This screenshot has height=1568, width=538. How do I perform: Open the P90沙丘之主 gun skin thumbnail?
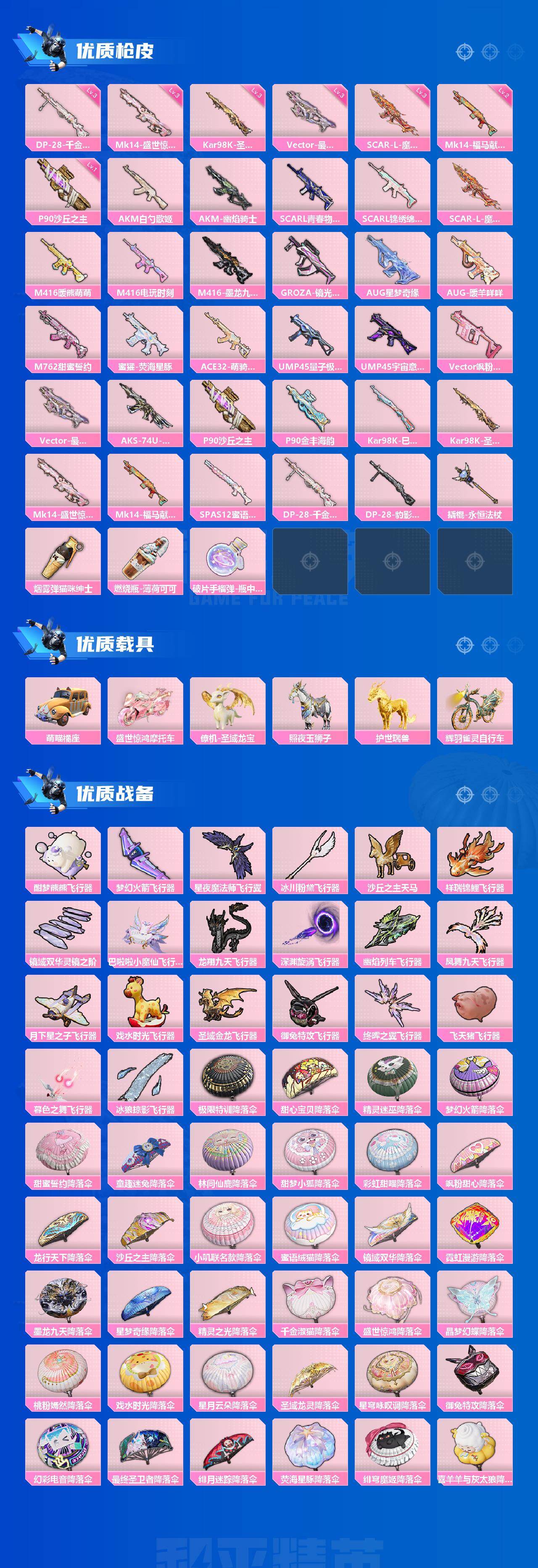click(x=63, y=189)
